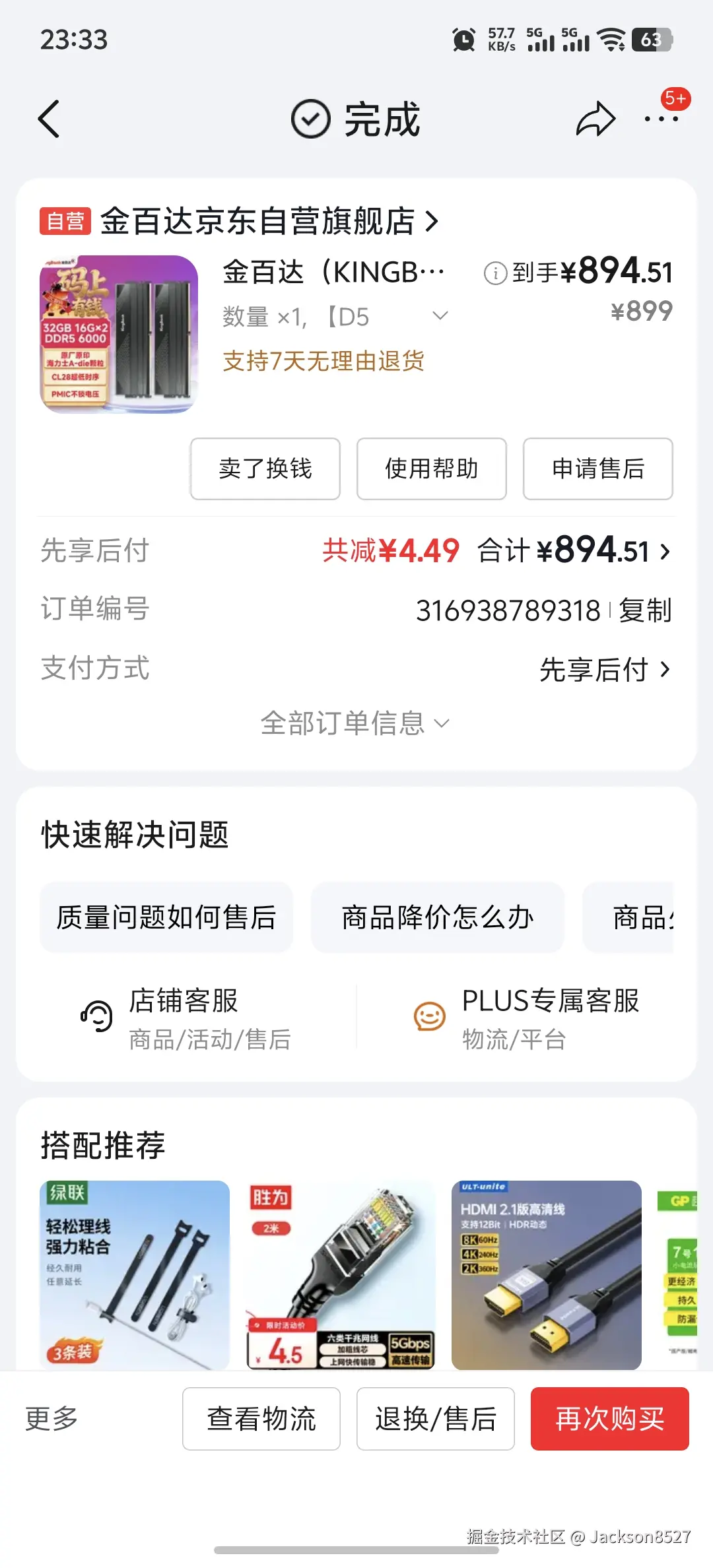Select the 商品降价怎么办 quick question
This screenshot has height=1568, width=713.
[437, 917]
